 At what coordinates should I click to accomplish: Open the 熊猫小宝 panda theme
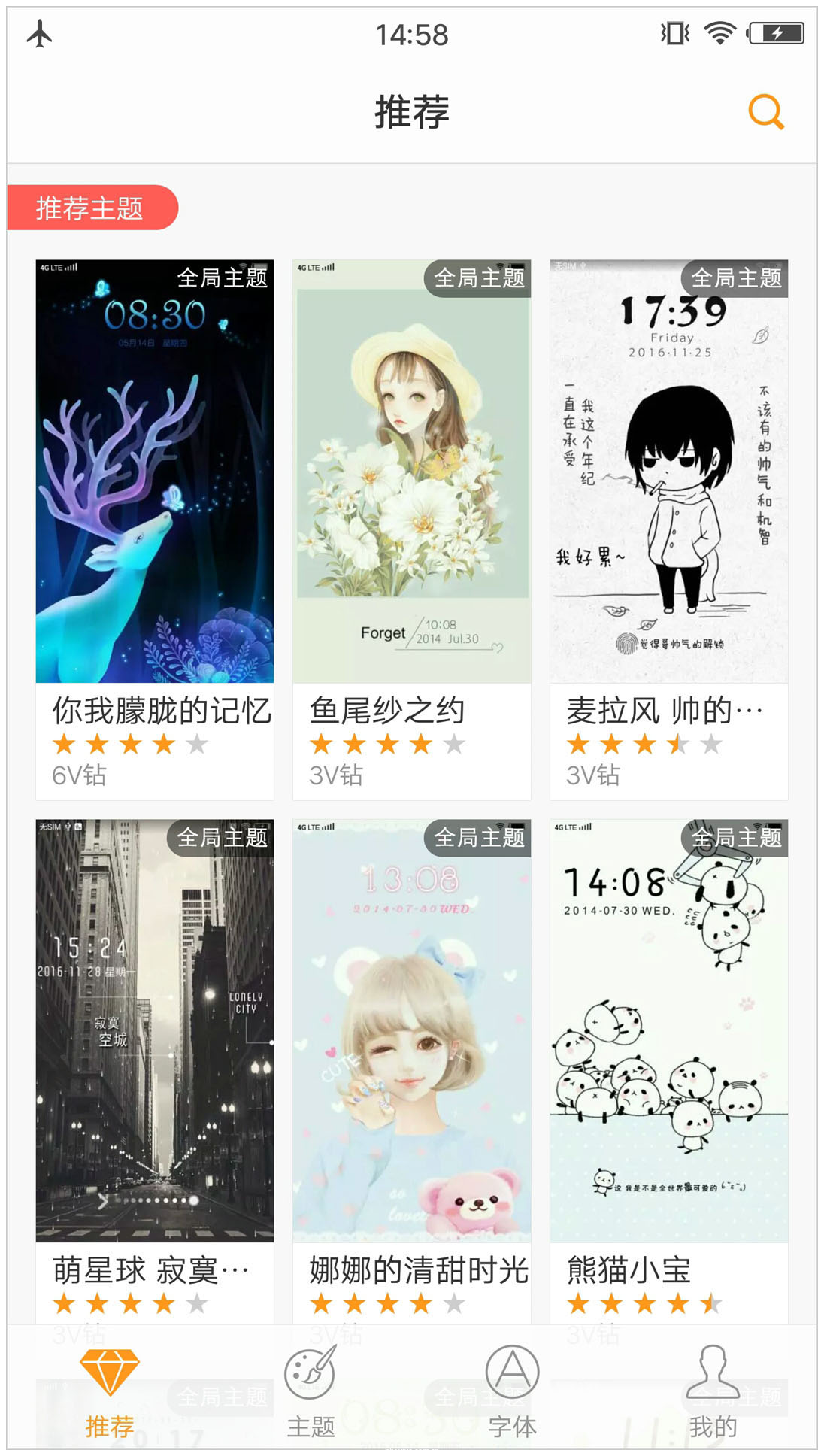coord(669,1072)
